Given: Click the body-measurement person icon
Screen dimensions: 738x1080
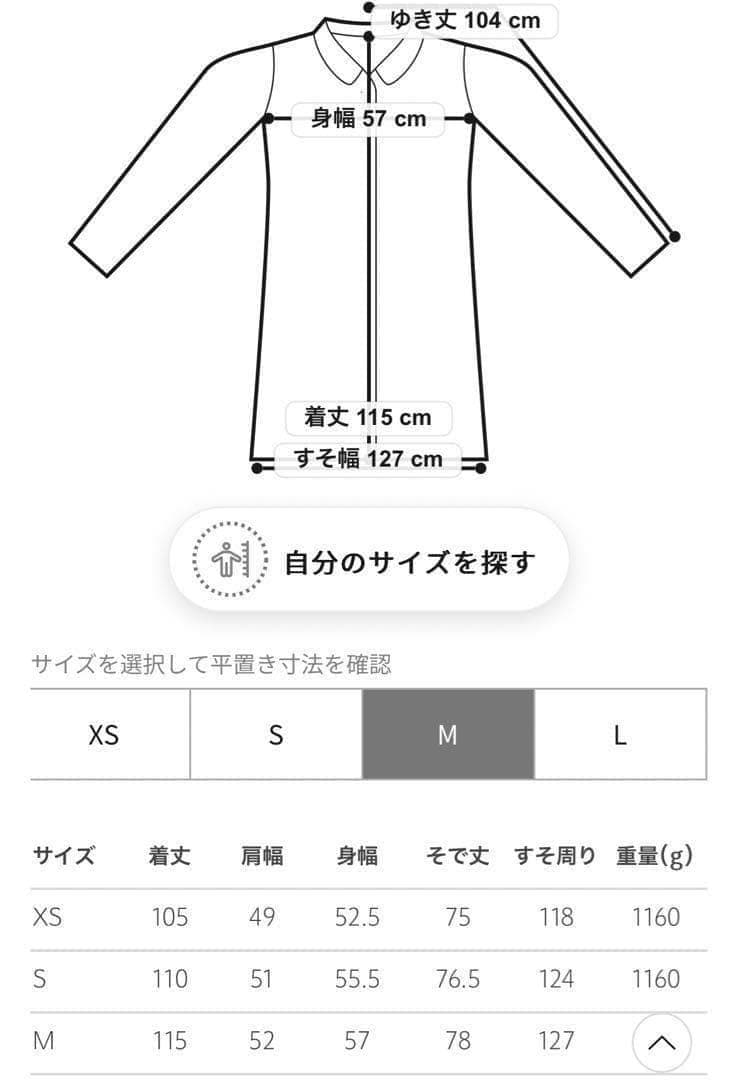Looking at the screenshot, I should pyautogui.click(x=224, y=560).
